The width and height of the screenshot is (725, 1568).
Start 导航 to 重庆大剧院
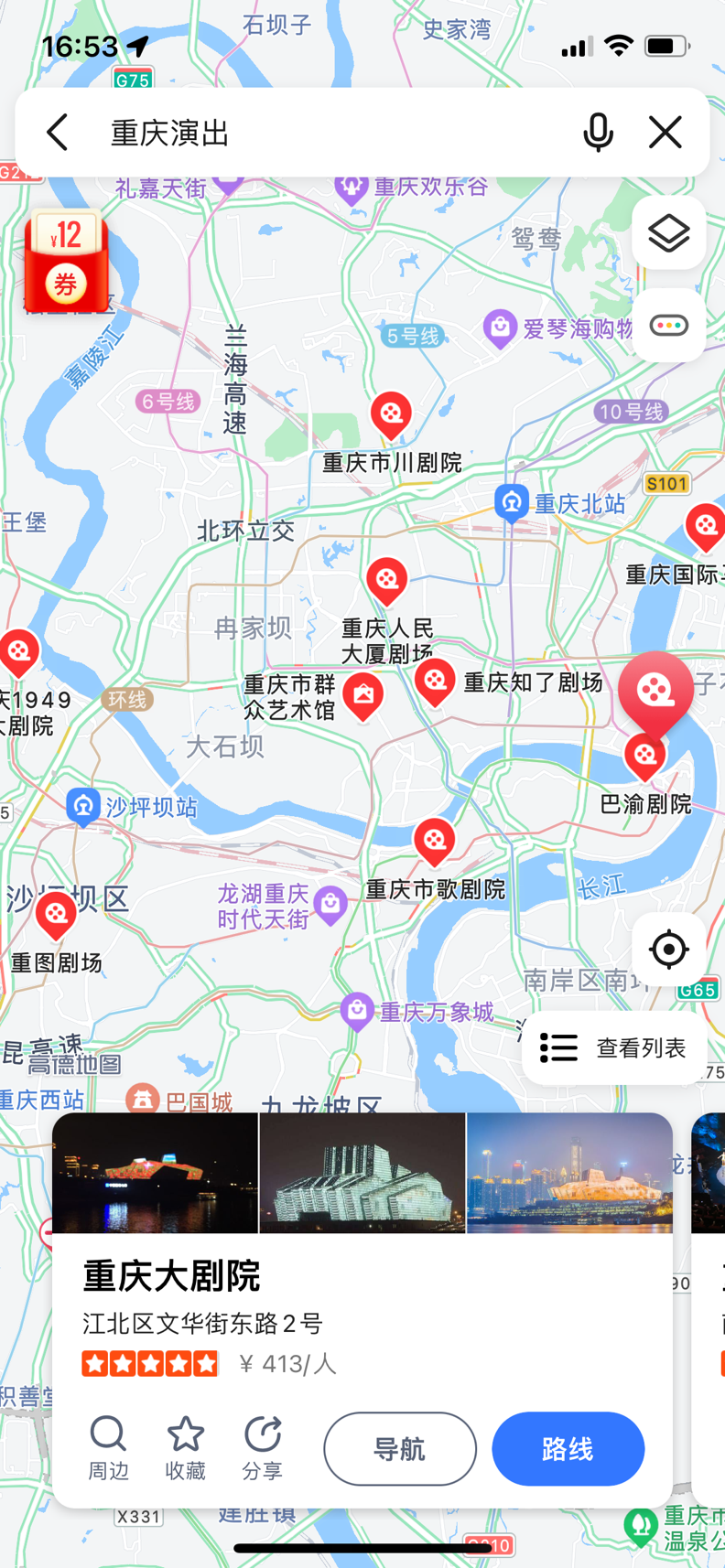(400, 1449)
